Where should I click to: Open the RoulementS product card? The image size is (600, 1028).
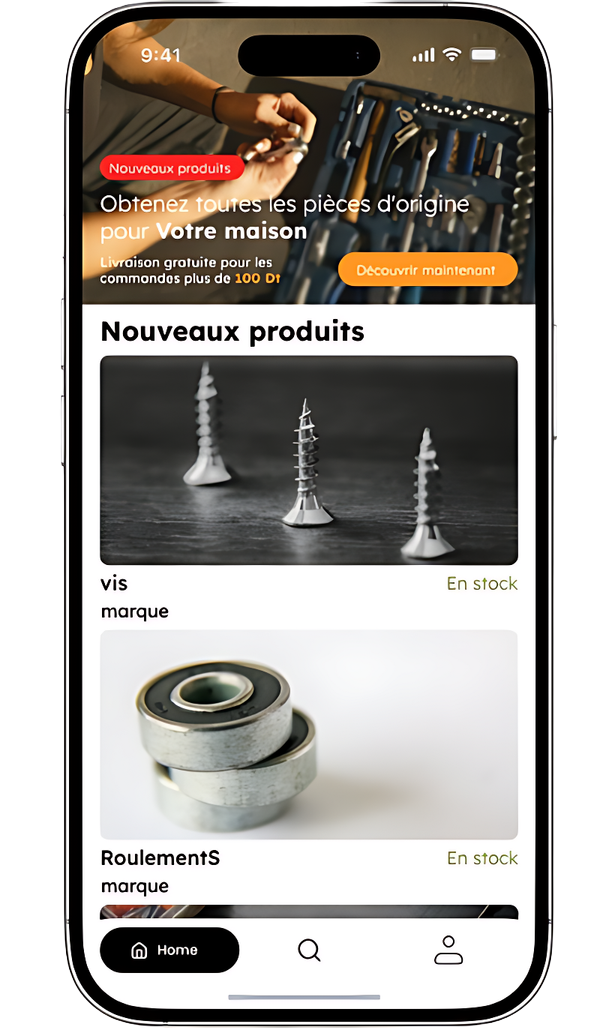(309, 734)
